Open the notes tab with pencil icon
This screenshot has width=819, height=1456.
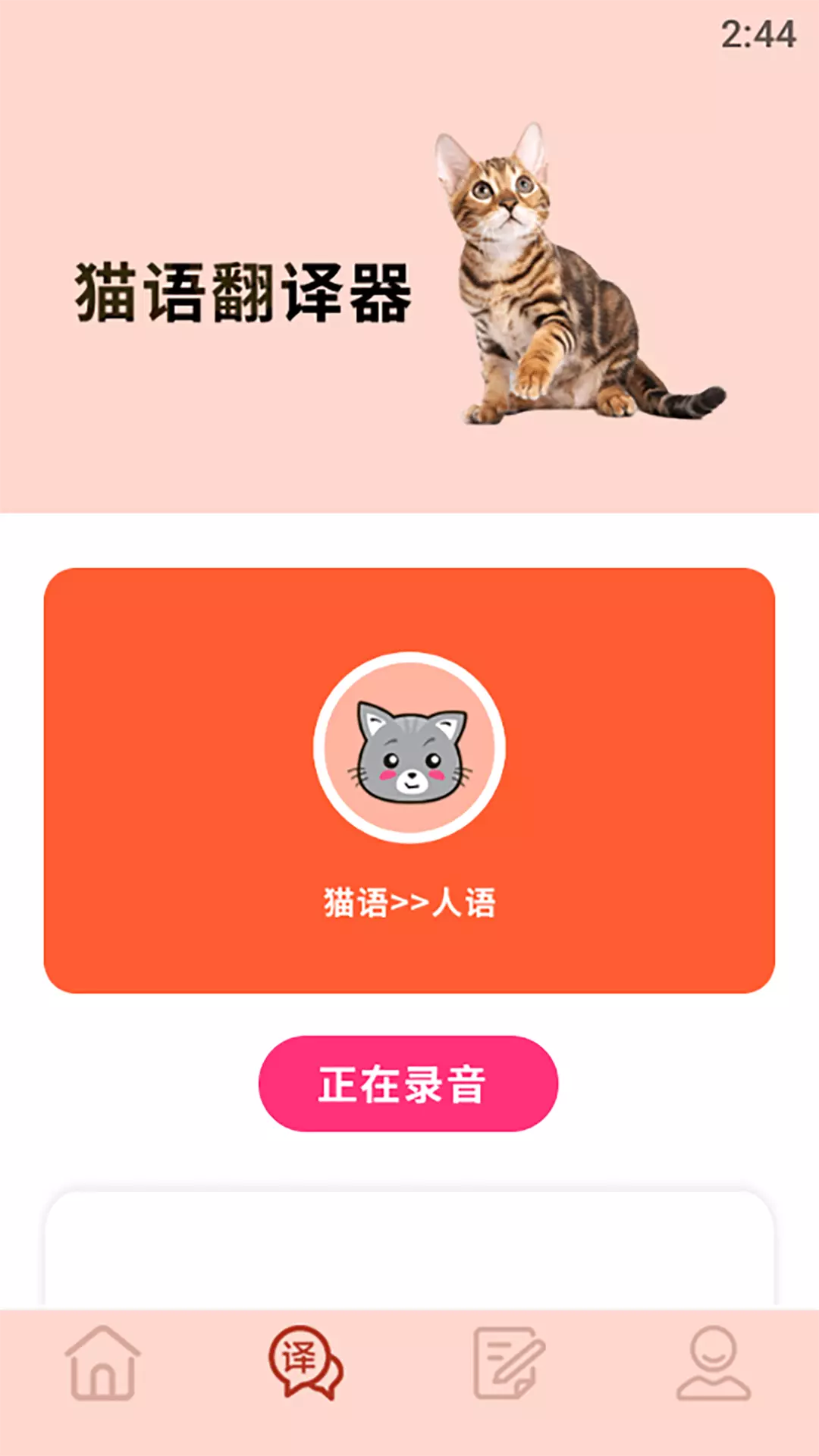509,1363
